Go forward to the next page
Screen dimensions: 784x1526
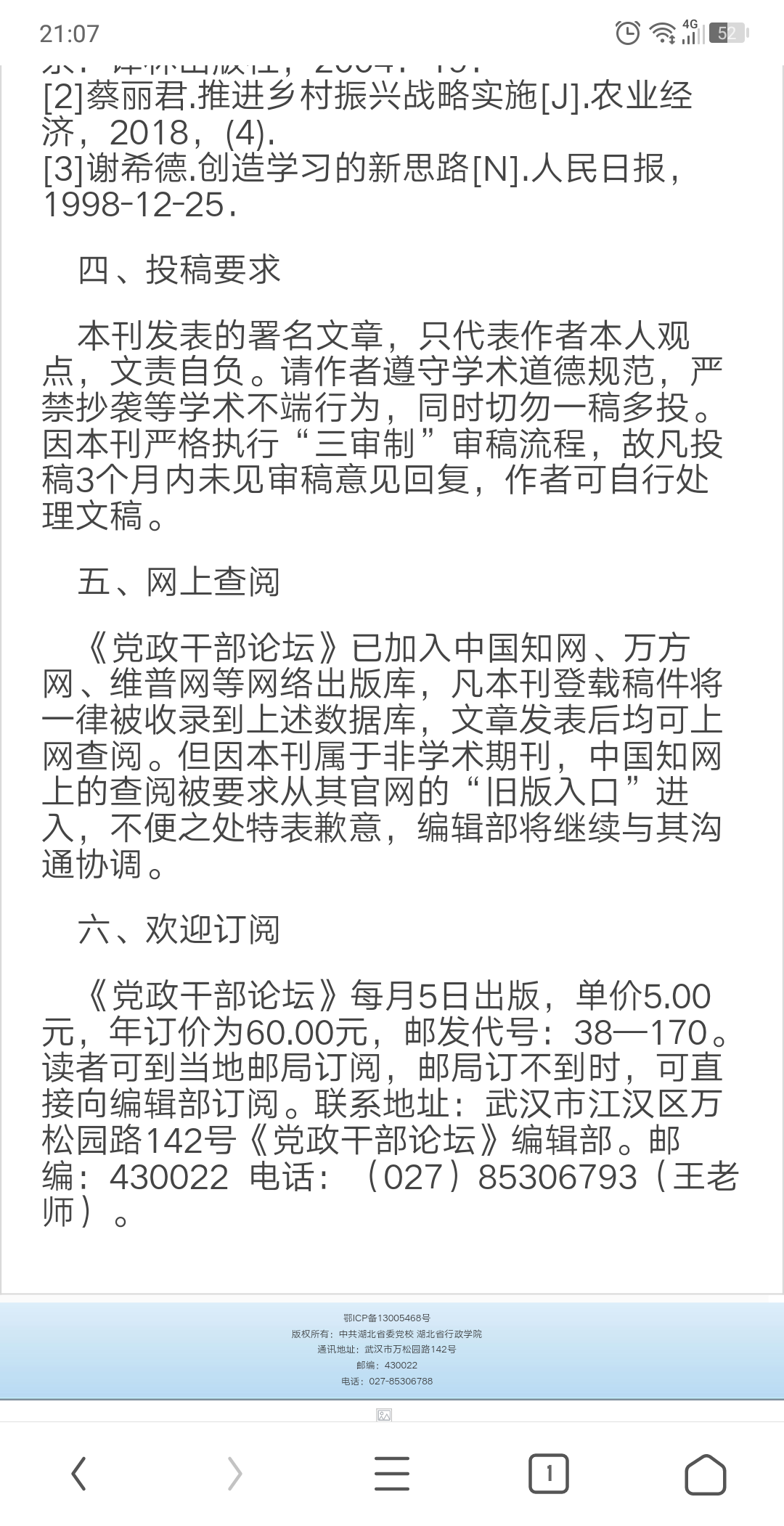[x=234, y=1474]
